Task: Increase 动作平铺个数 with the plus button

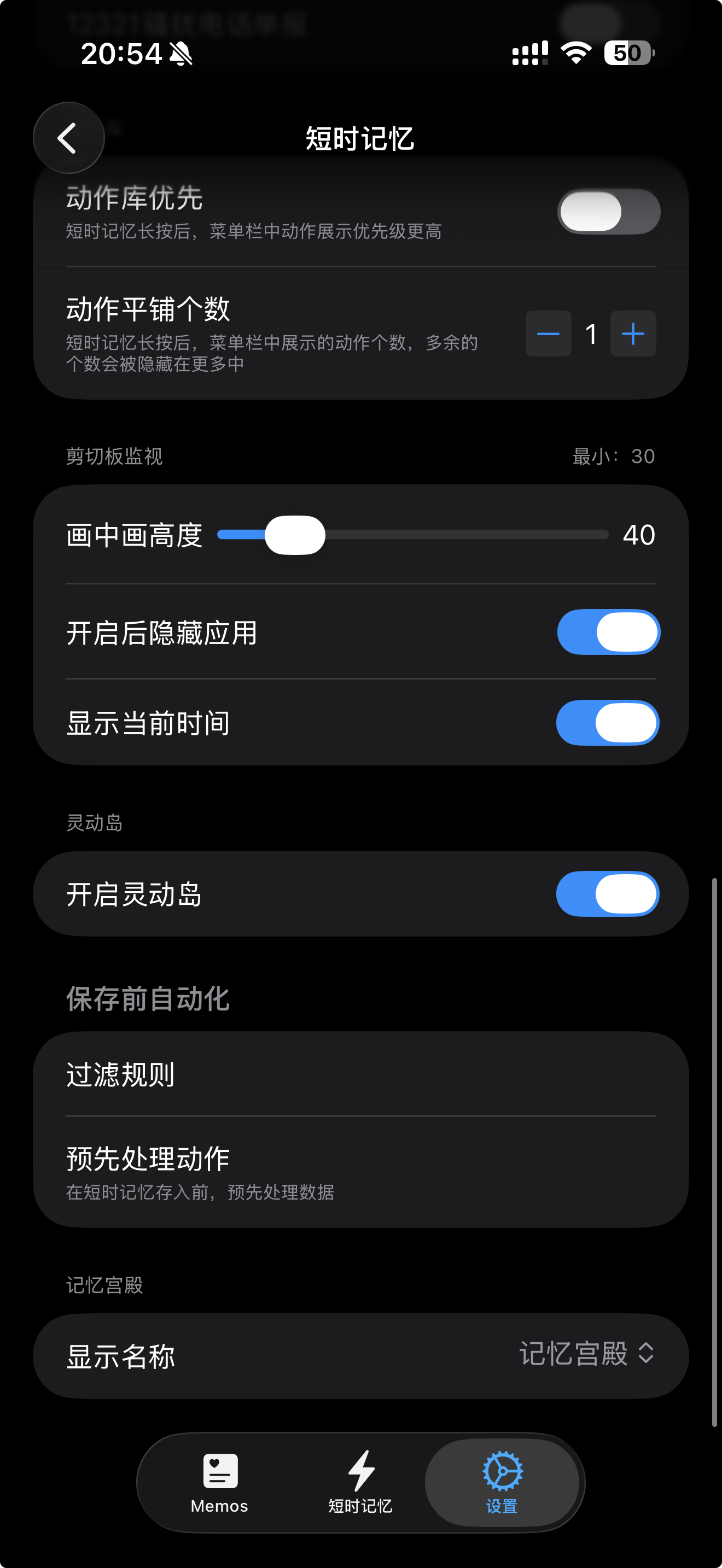Action: click(632, 334)
